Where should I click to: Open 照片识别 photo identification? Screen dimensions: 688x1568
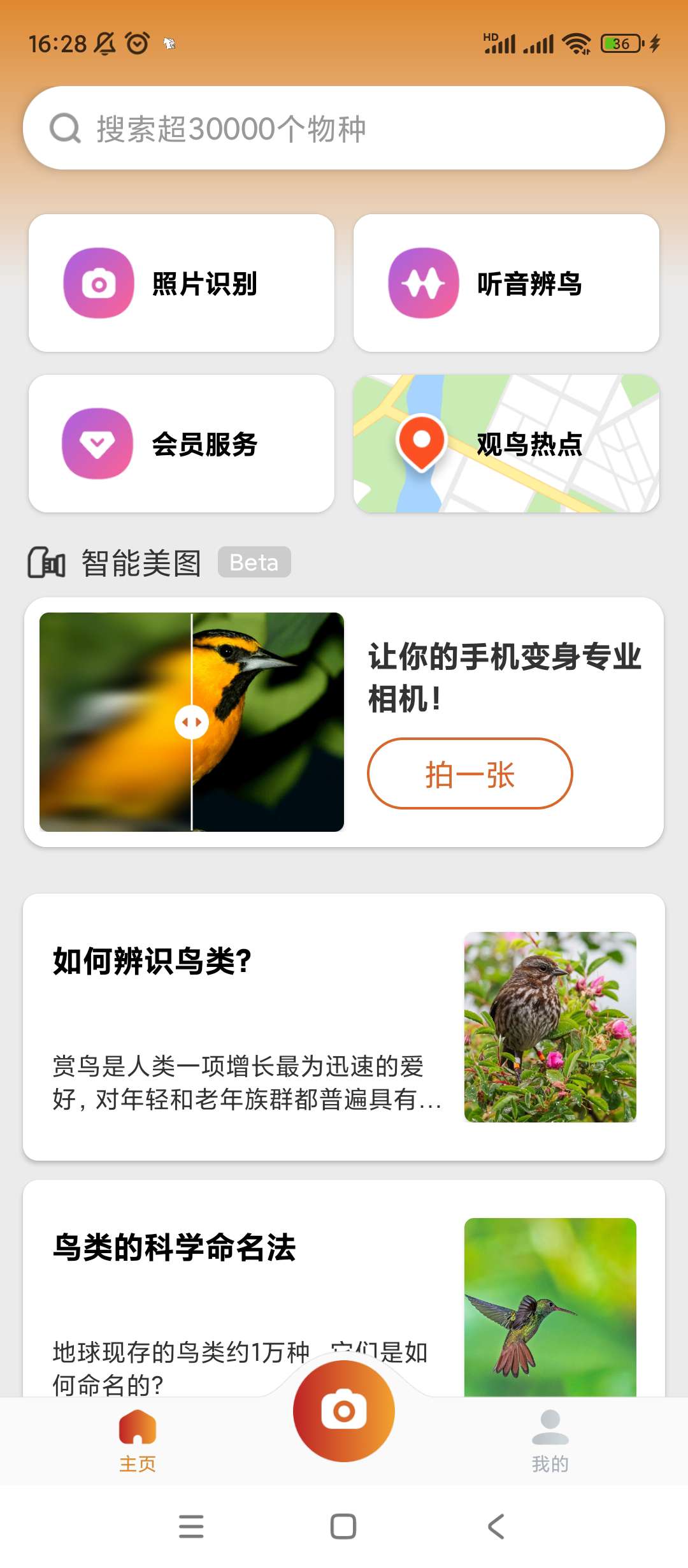(182, 283)
